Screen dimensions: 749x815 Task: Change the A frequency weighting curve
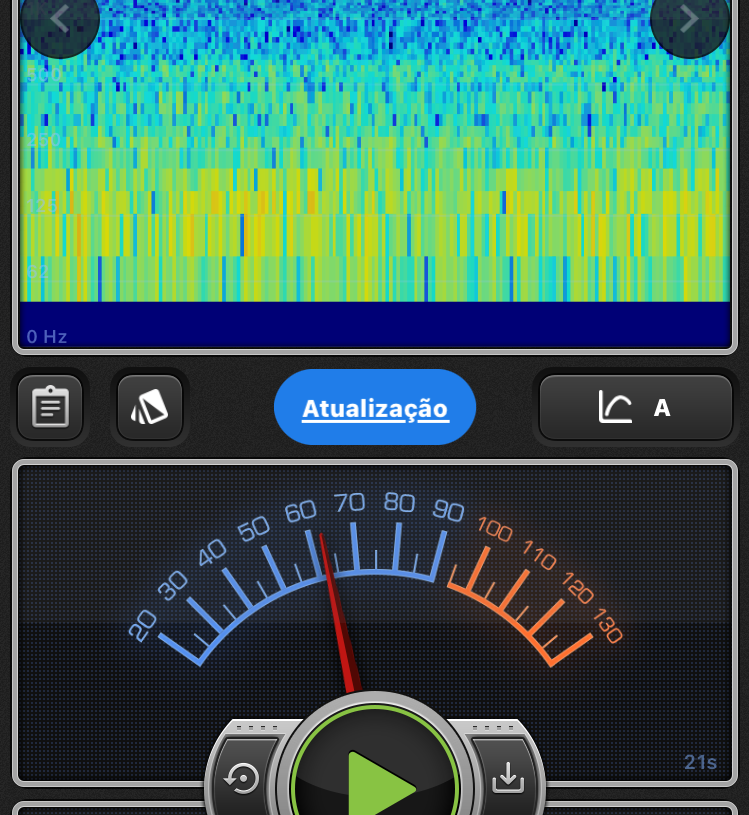coord(636,407)
